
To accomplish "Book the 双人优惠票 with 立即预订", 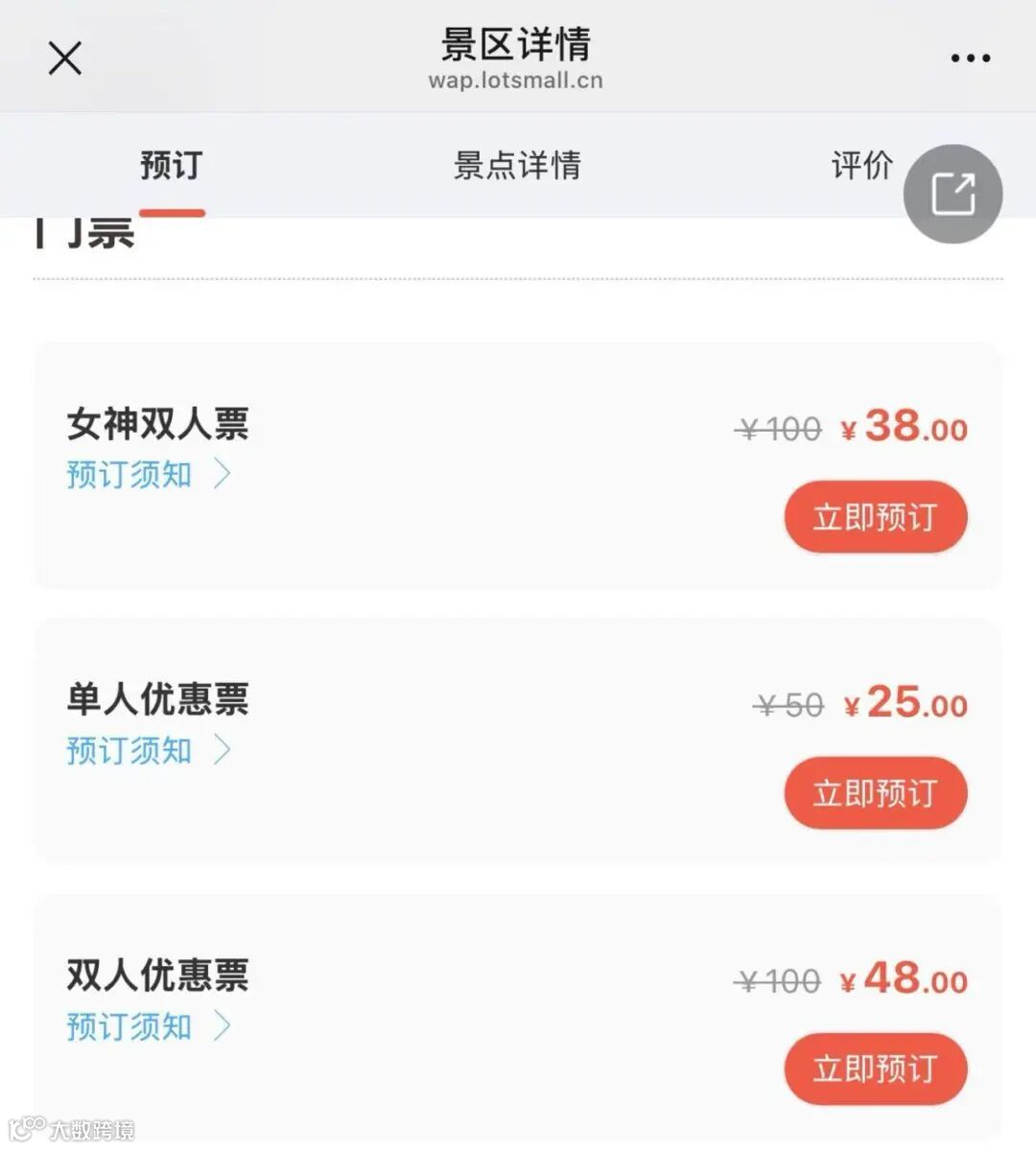I will click(x=875, y=1068).
